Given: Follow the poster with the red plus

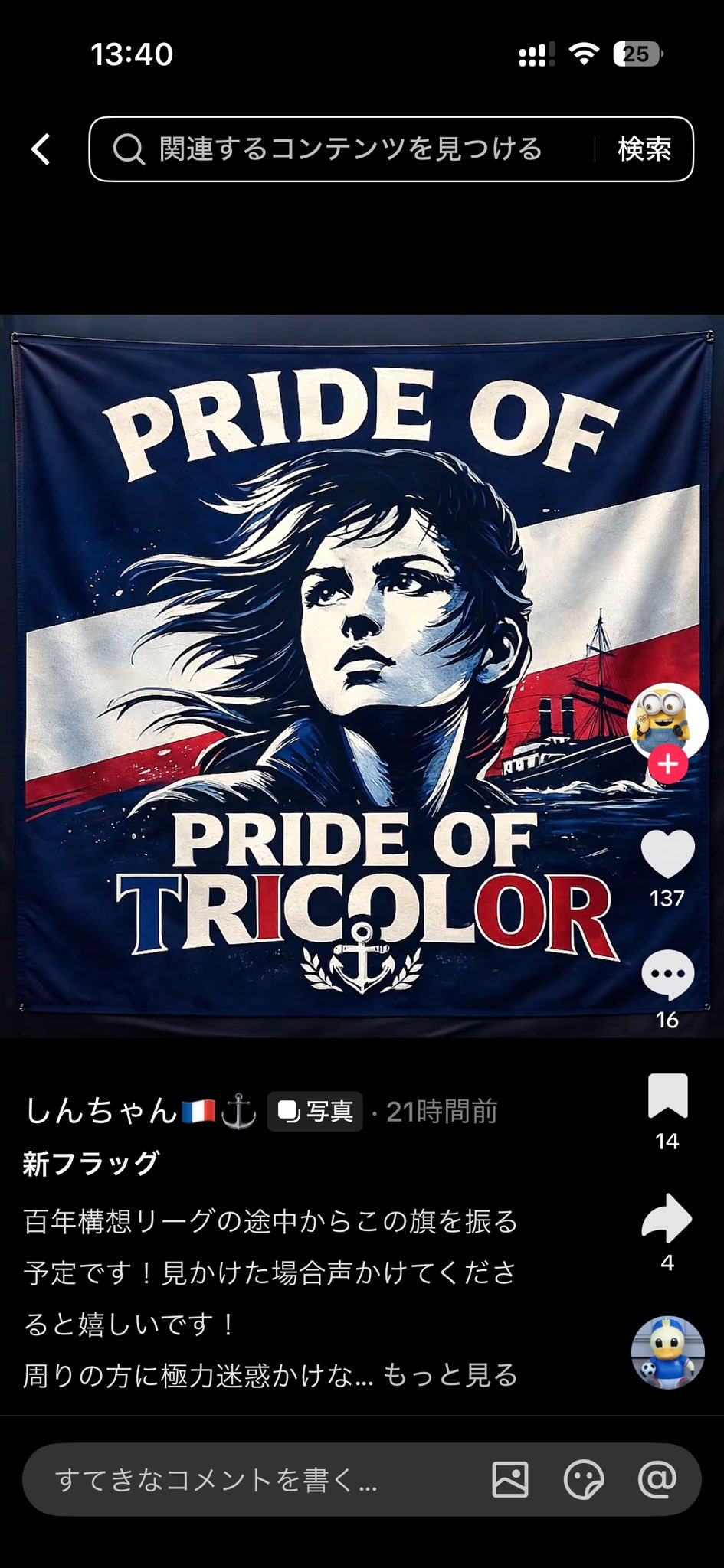Looking at the screenshot, I should (667, 764).
